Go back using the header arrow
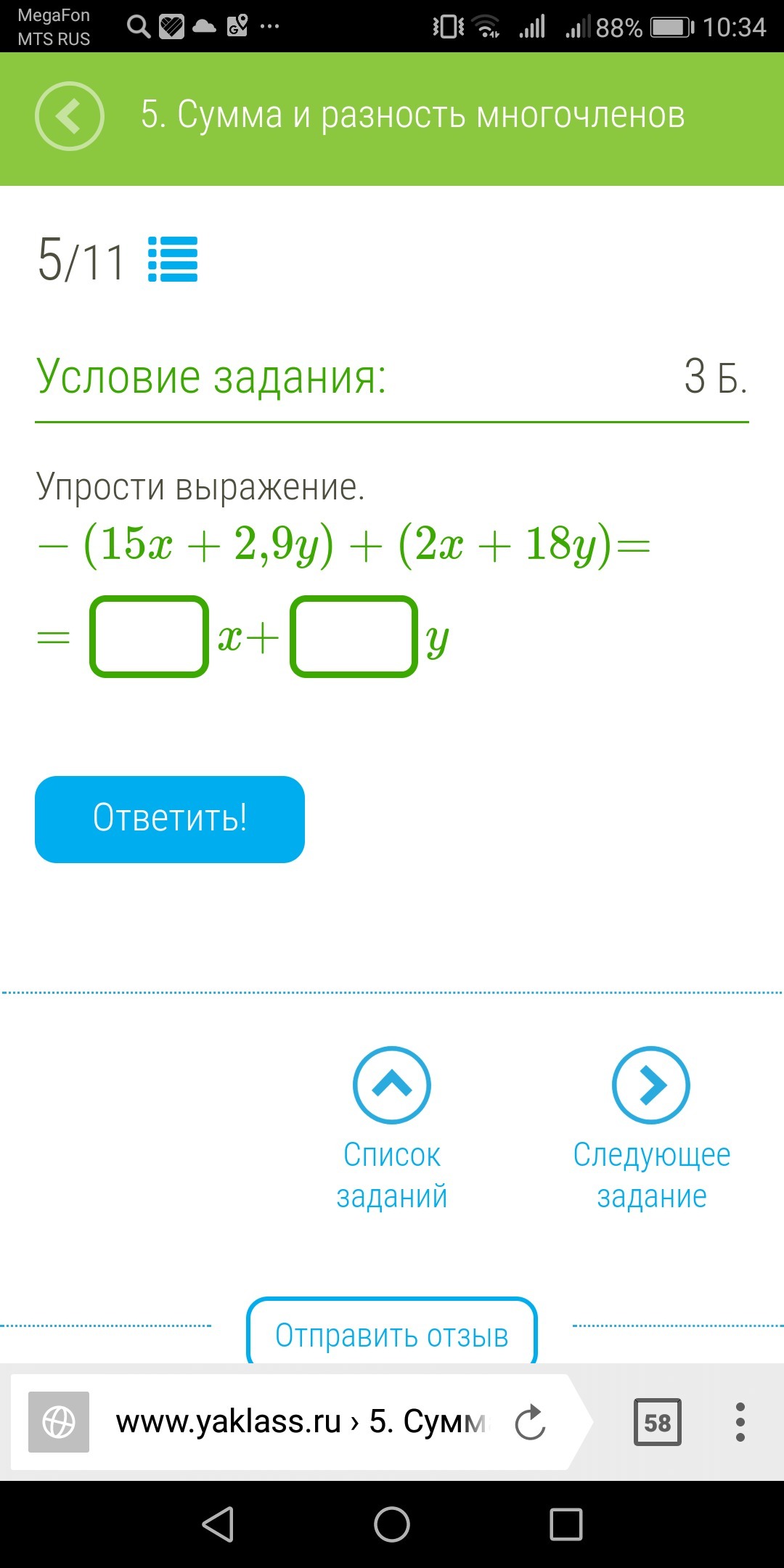This screenshot has height=1568, width=784. [x=70, y=116]
